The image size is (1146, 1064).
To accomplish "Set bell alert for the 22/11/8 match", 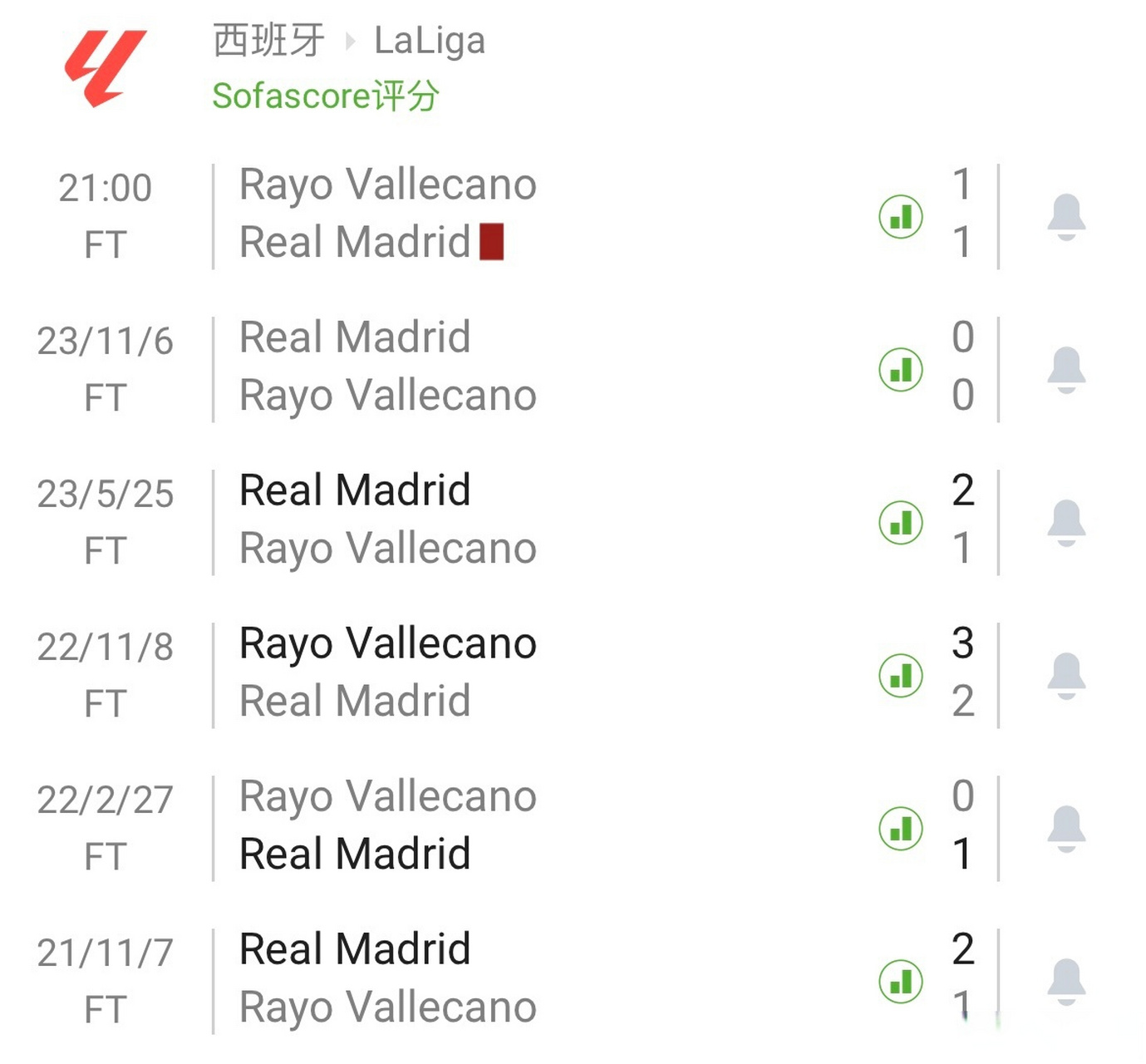I will [x=1066, y=675].
